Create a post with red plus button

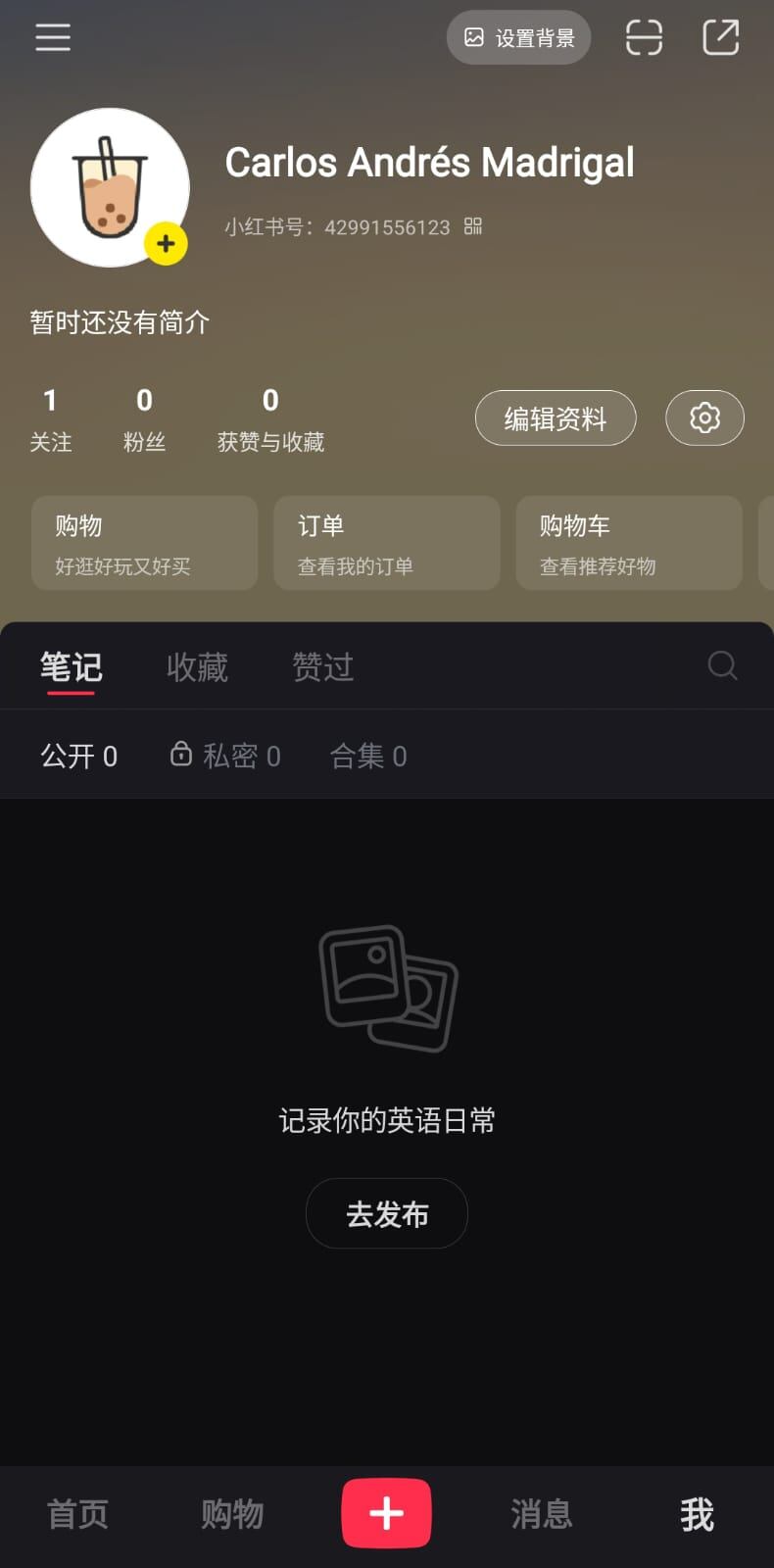click(x=386, y=1513)
